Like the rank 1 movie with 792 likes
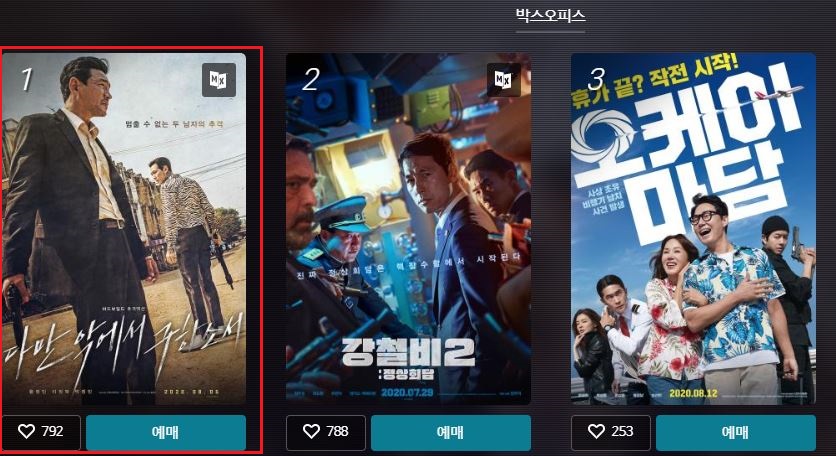 pos(41,432)
